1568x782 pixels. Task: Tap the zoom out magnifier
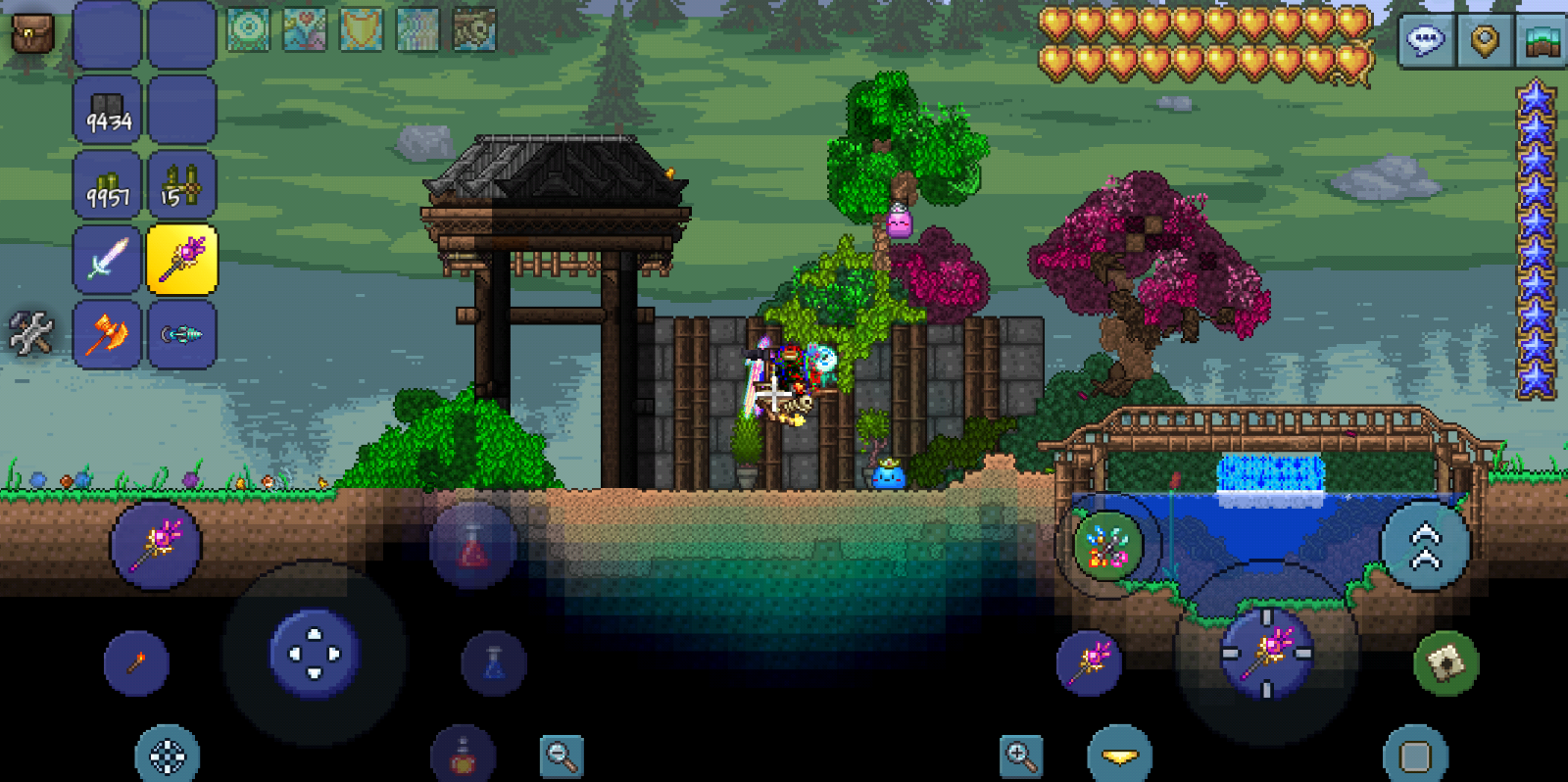point(562,756)
